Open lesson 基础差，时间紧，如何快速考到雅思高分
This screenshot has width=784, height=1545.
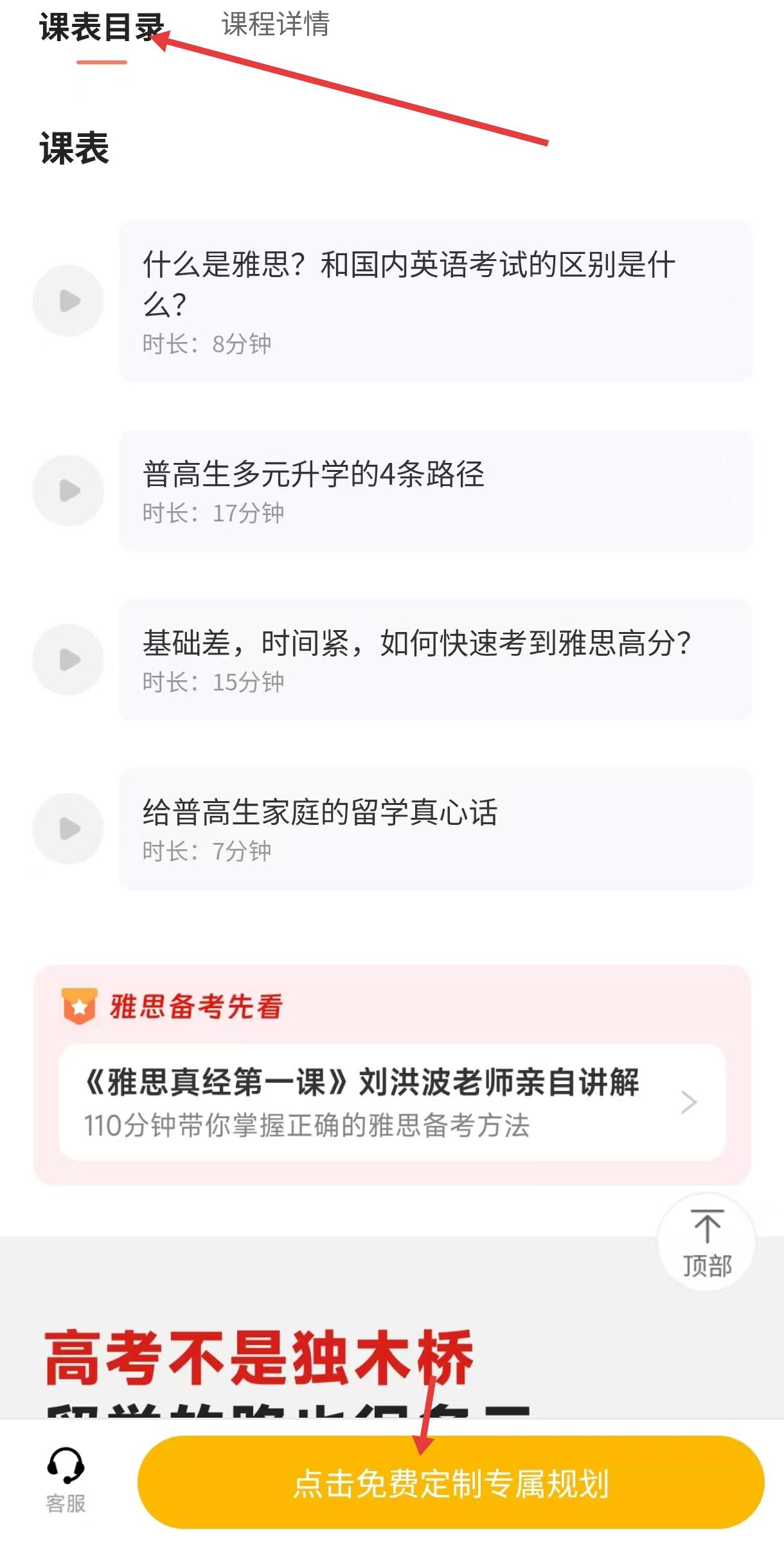click(436, 659)
